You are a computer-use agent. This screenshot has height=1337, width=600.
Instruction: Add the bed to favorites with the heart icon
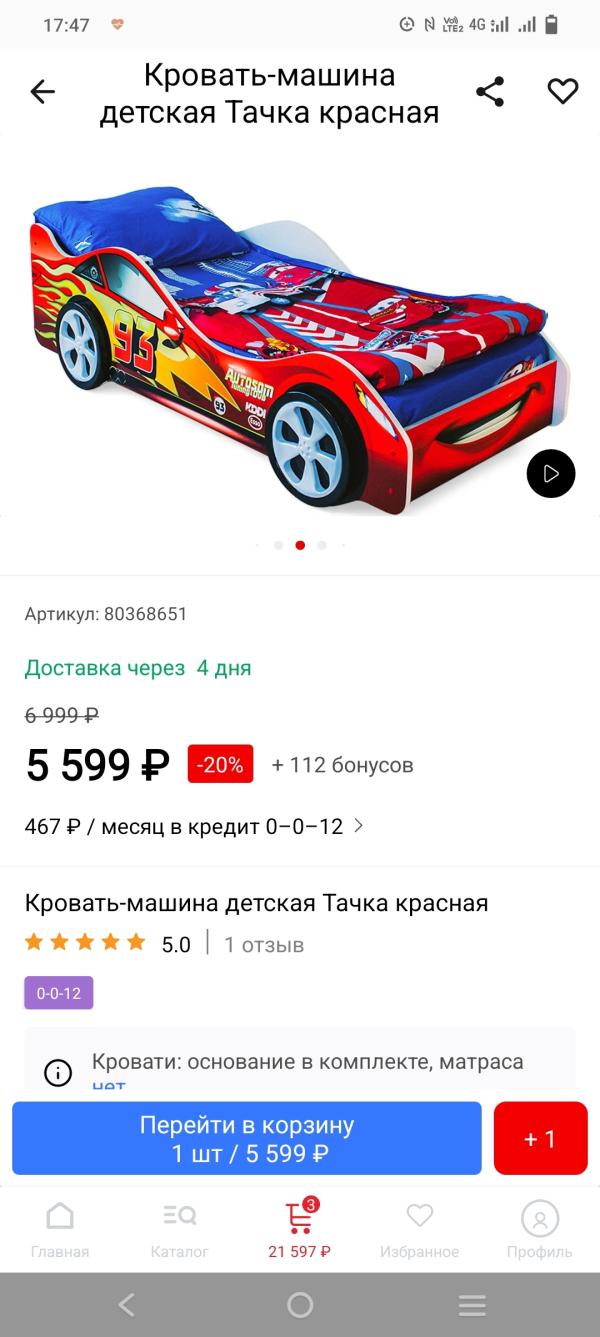(563, 92)
